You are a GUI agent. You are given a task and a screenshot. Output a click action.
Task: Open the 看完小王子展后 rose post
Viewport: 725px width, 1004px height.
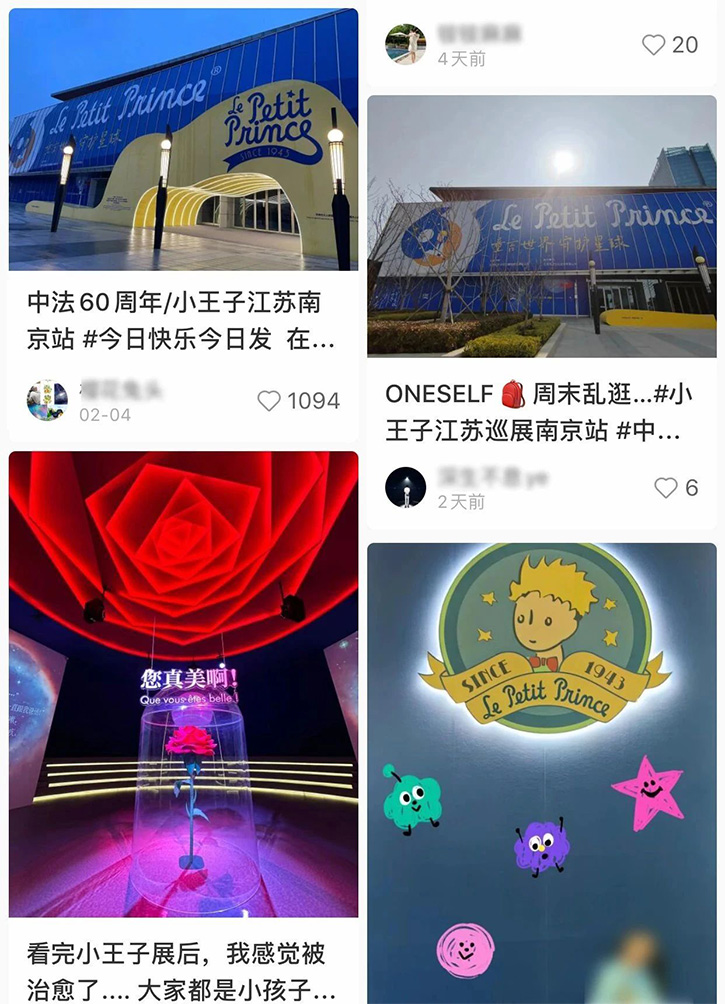[x=183, y=683]
